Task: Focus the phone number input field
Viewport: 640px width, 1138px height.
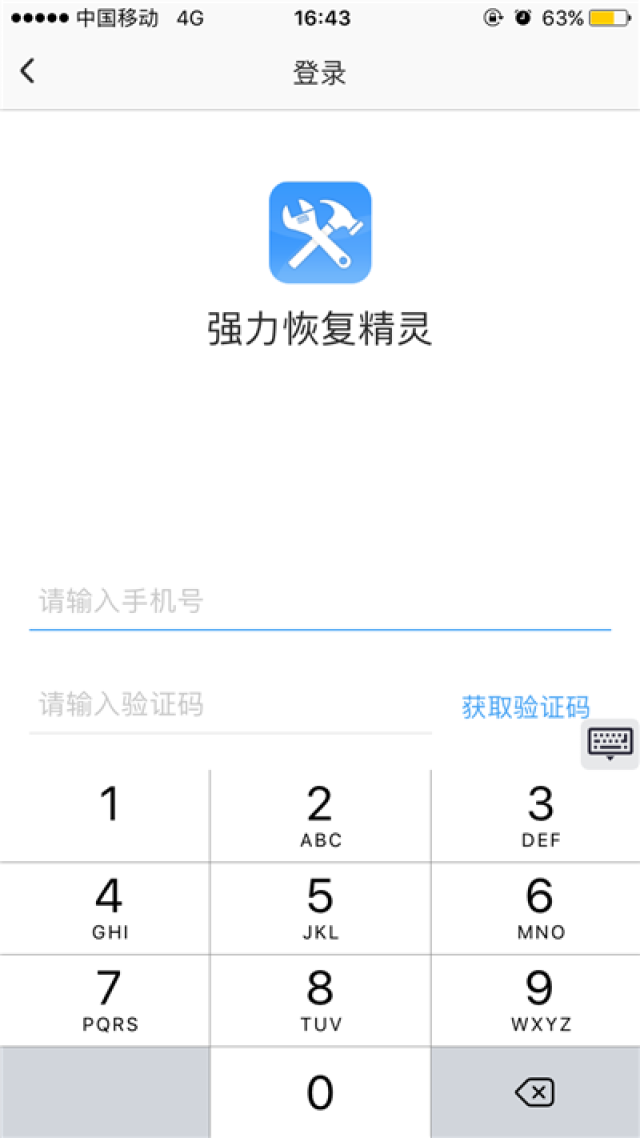Action: click(320, 601)
